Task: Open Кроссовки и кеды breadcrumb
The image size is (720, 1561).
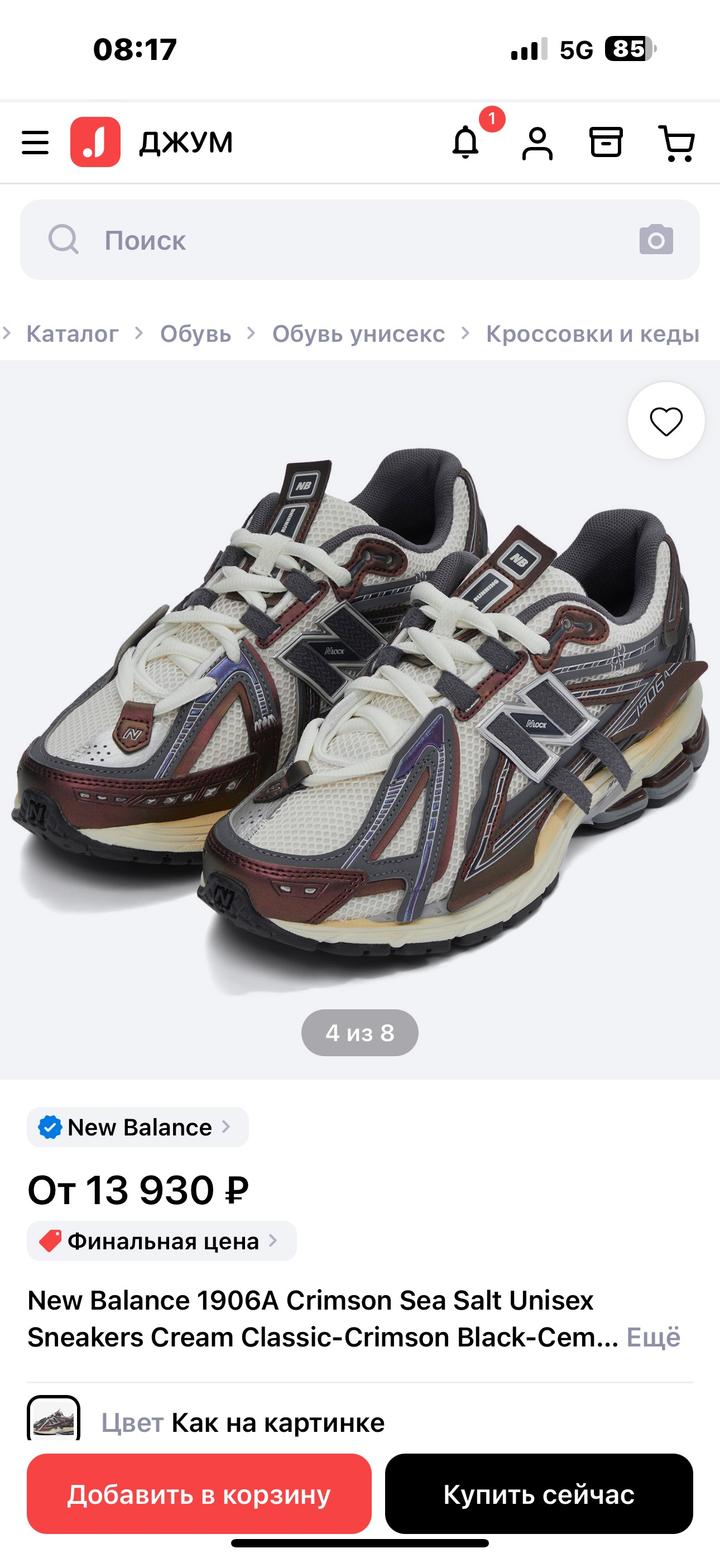Action: tap(592, 334)
